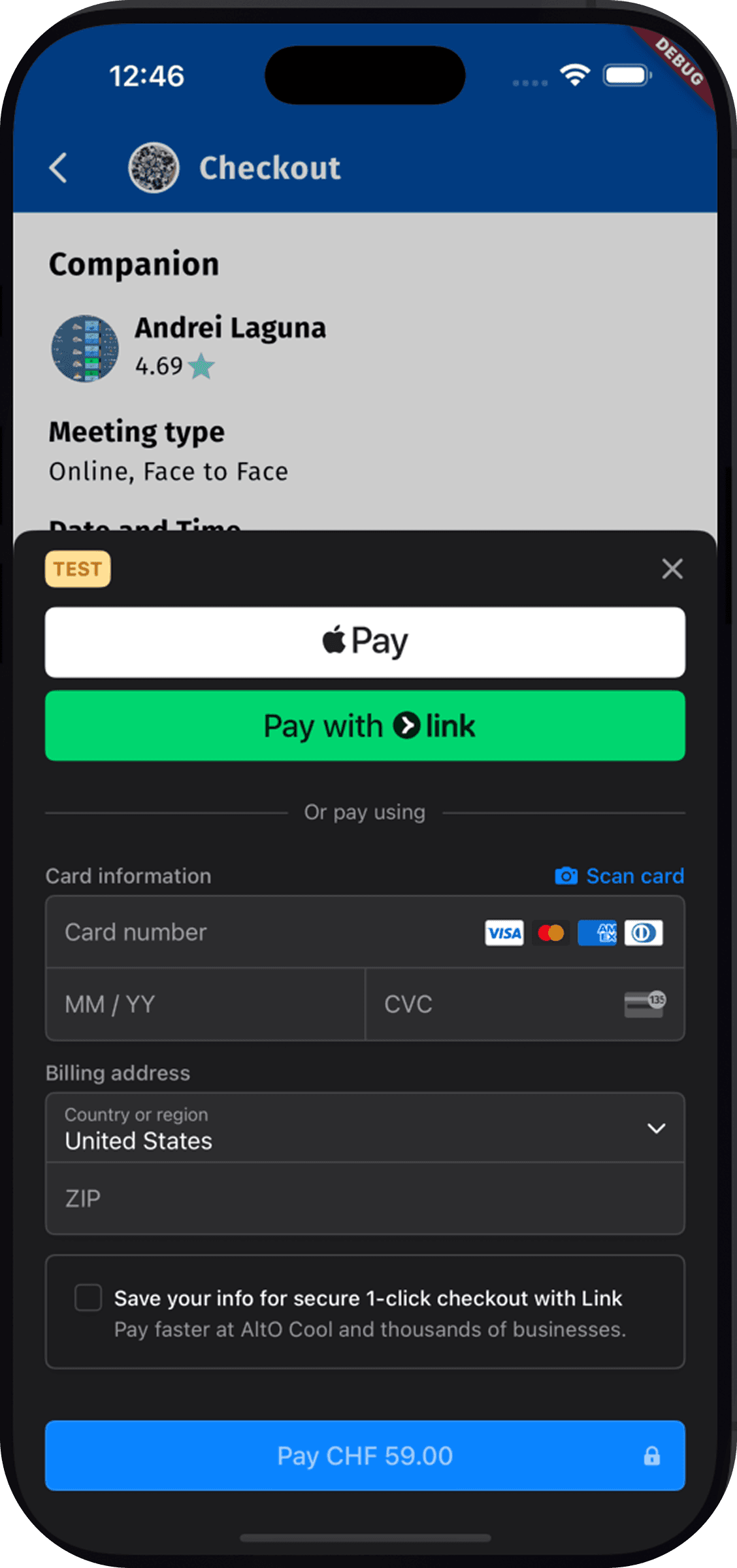737x1568 pixels.
Task: Open the Country or region dropdown
Action: pyautogui.click(x=365, y=1128)
